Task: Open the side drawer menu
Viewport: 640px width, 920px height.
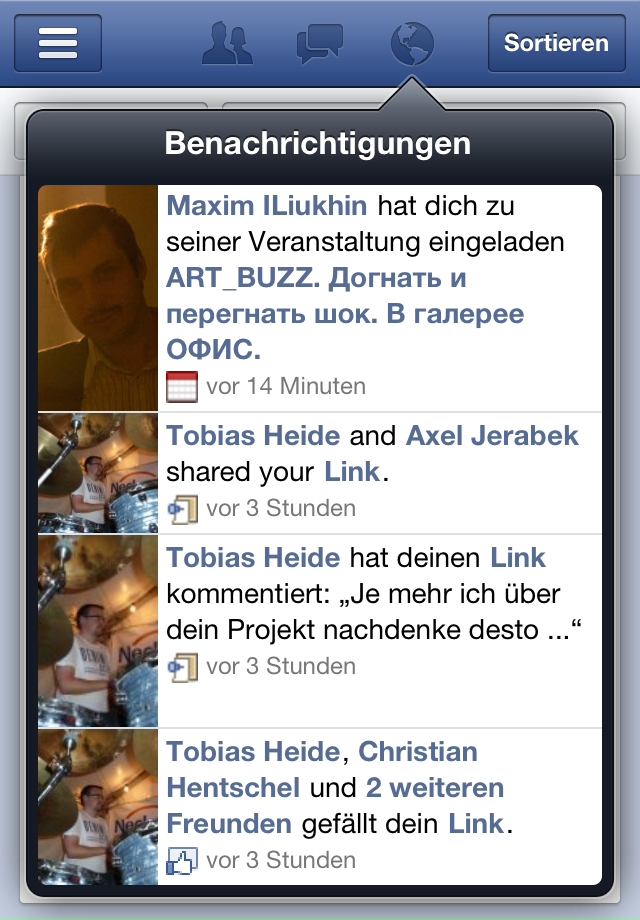Action: 58,43
